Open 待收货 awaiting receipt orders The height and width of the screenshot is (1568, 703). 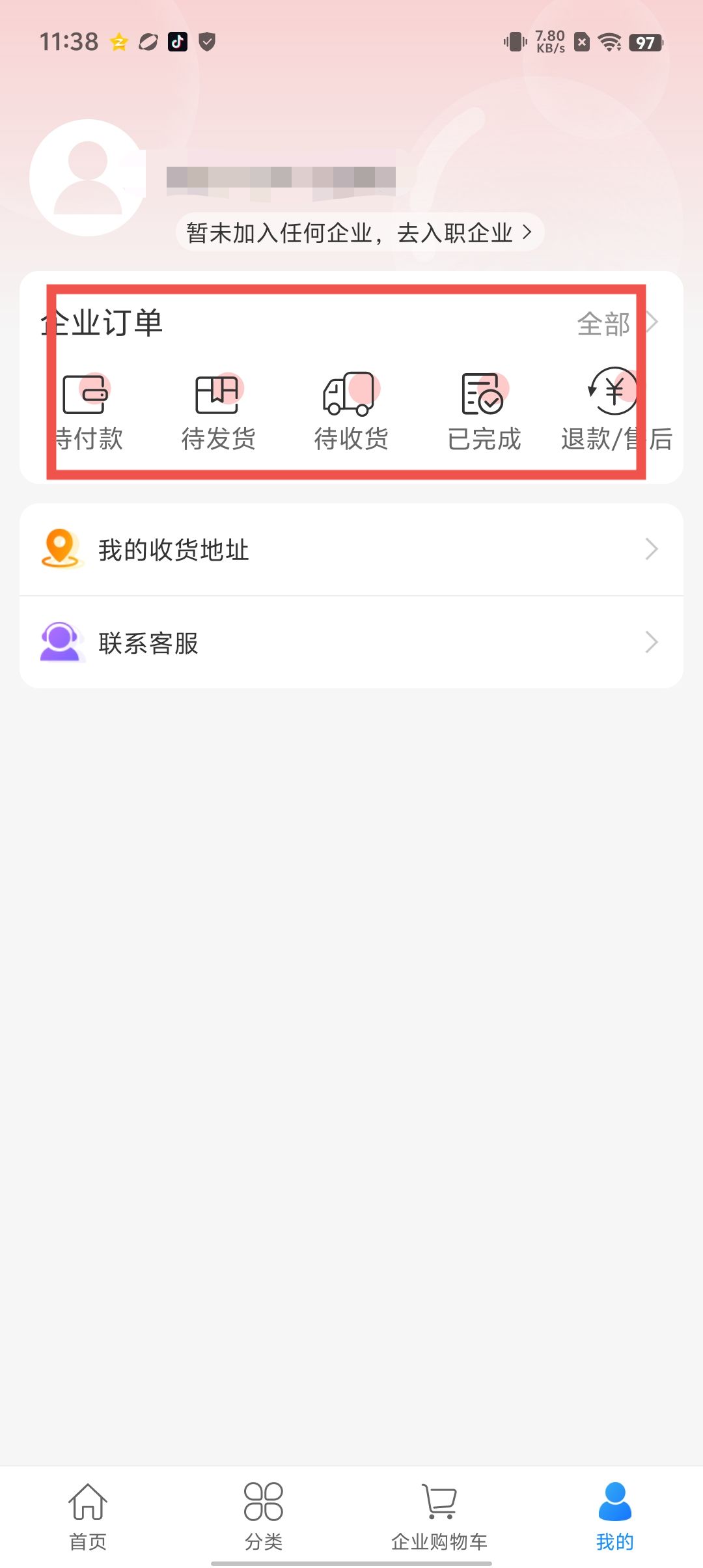click(351, 412)
